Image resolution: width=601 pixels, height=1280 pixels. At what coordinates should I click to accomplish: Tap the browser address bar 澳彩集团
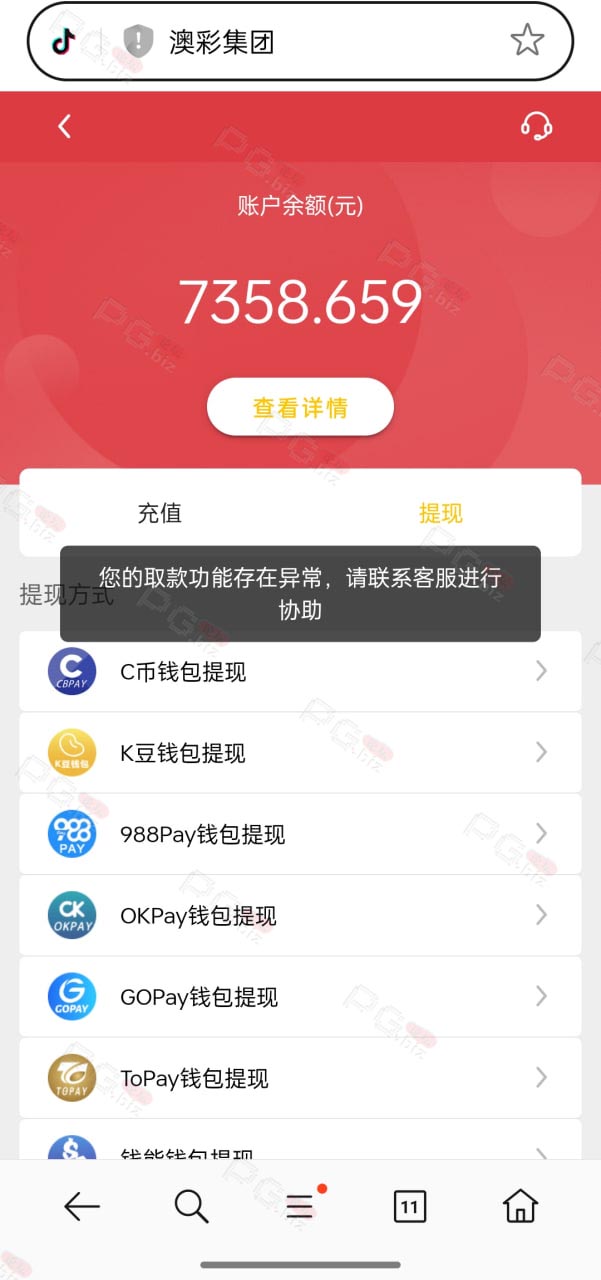pyautogui.click(x=221, y=42)
